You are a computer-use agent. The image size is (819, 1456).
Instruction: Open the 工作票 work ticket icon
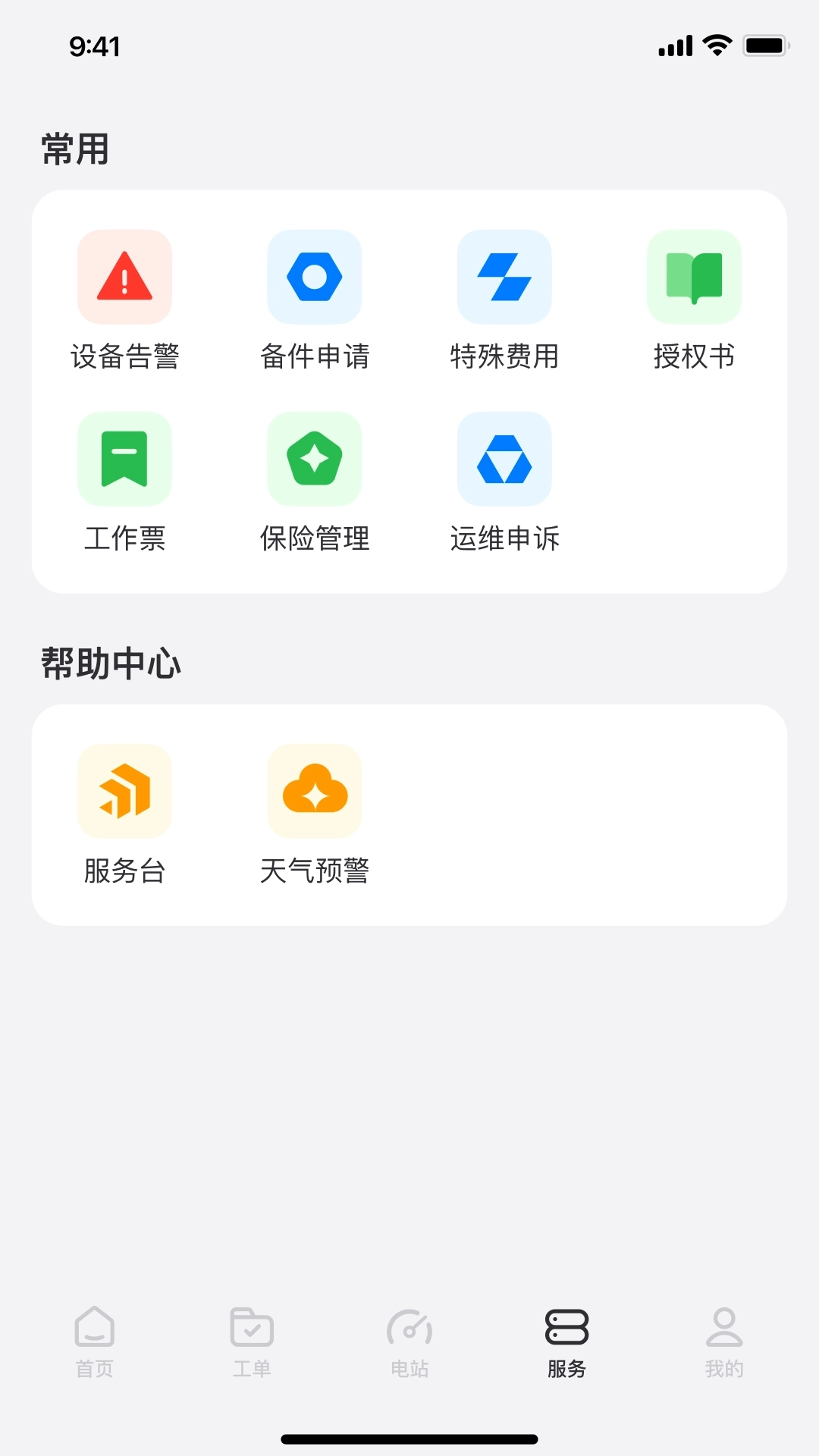(x=124, y=458)
